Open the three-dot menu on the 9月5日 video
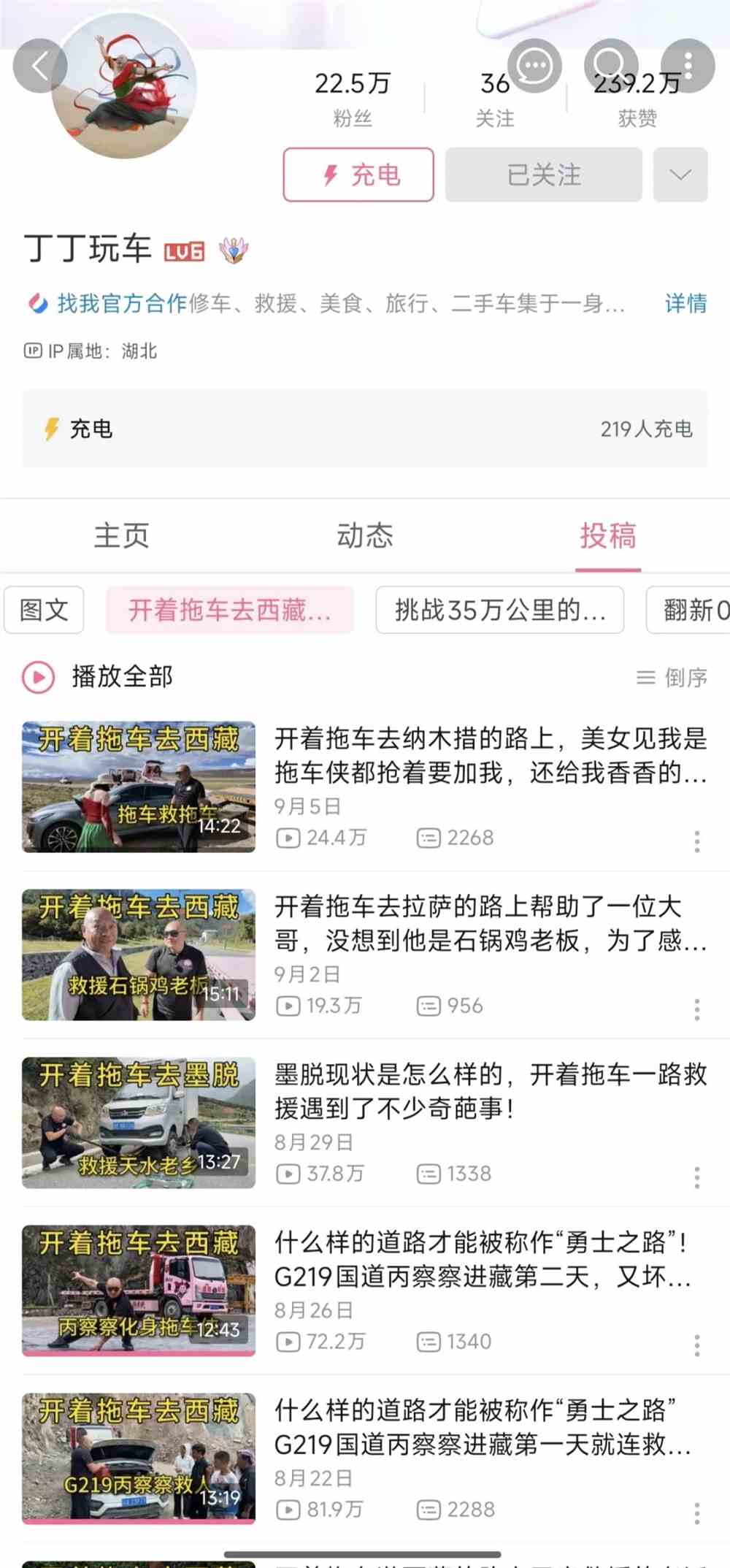Screen dimensions: 730x1568 696,842
